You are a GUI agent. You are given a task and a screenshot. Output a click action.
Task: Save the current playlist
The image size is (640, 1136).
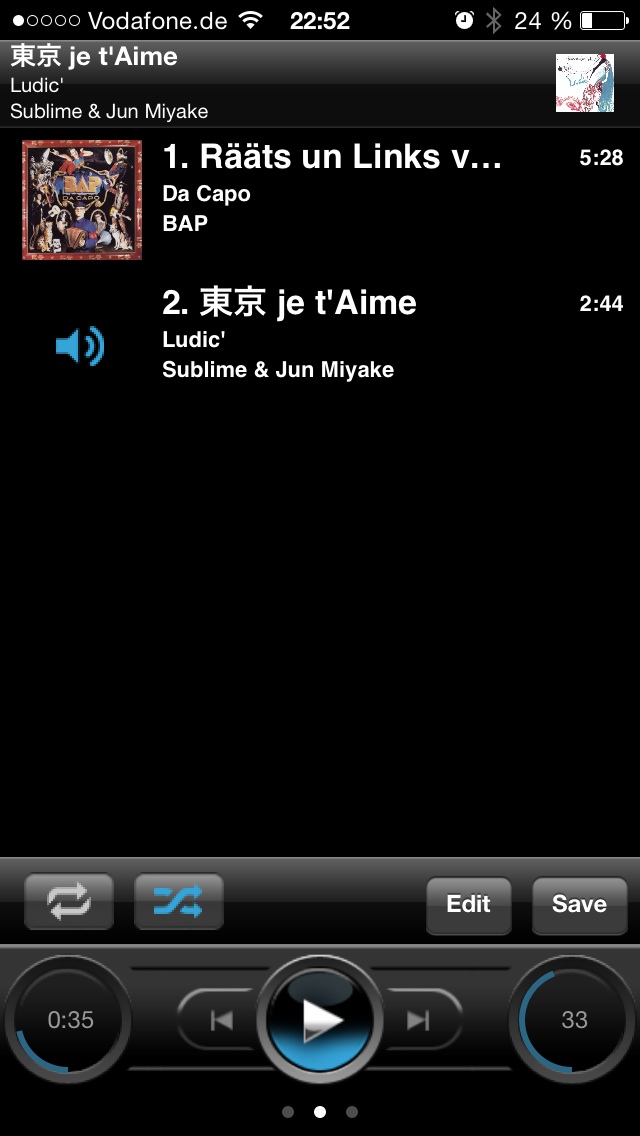pyautogui.click(x=579, y=904)
